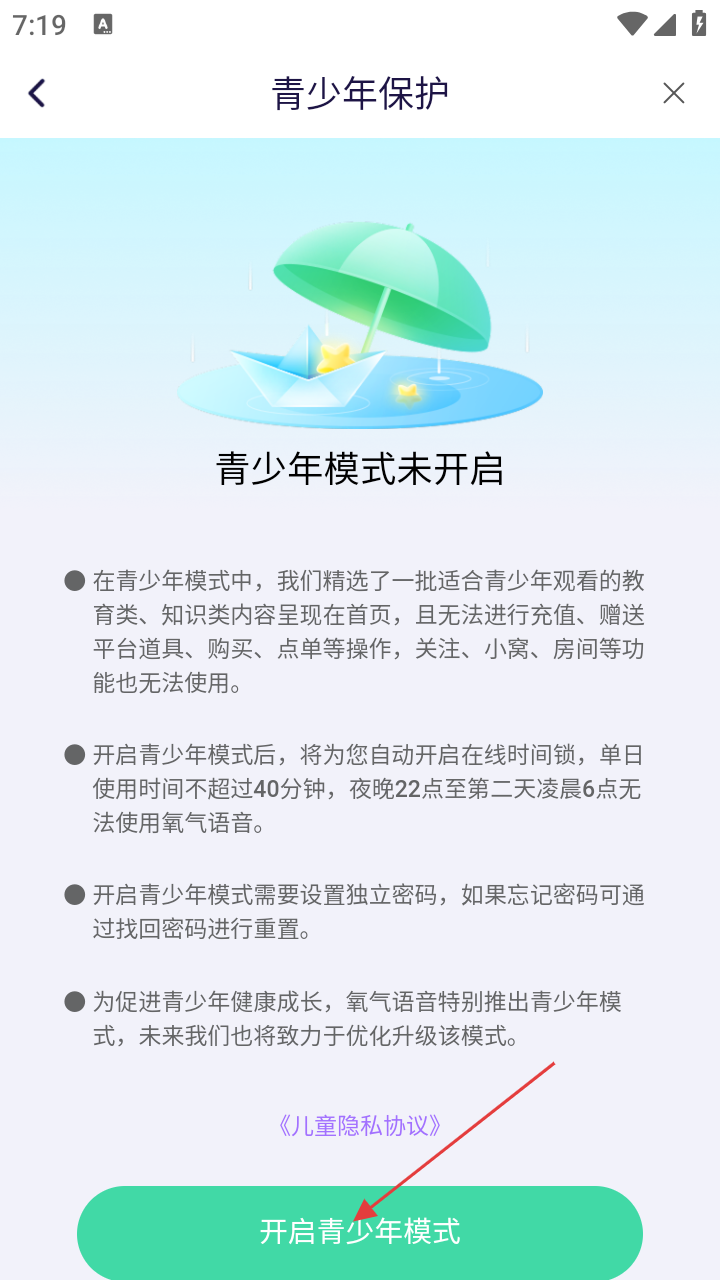The width and height of the screenshot is (720, 1280).
Task: Tap 开启青少年模式 button
Action: (360, 1231)
